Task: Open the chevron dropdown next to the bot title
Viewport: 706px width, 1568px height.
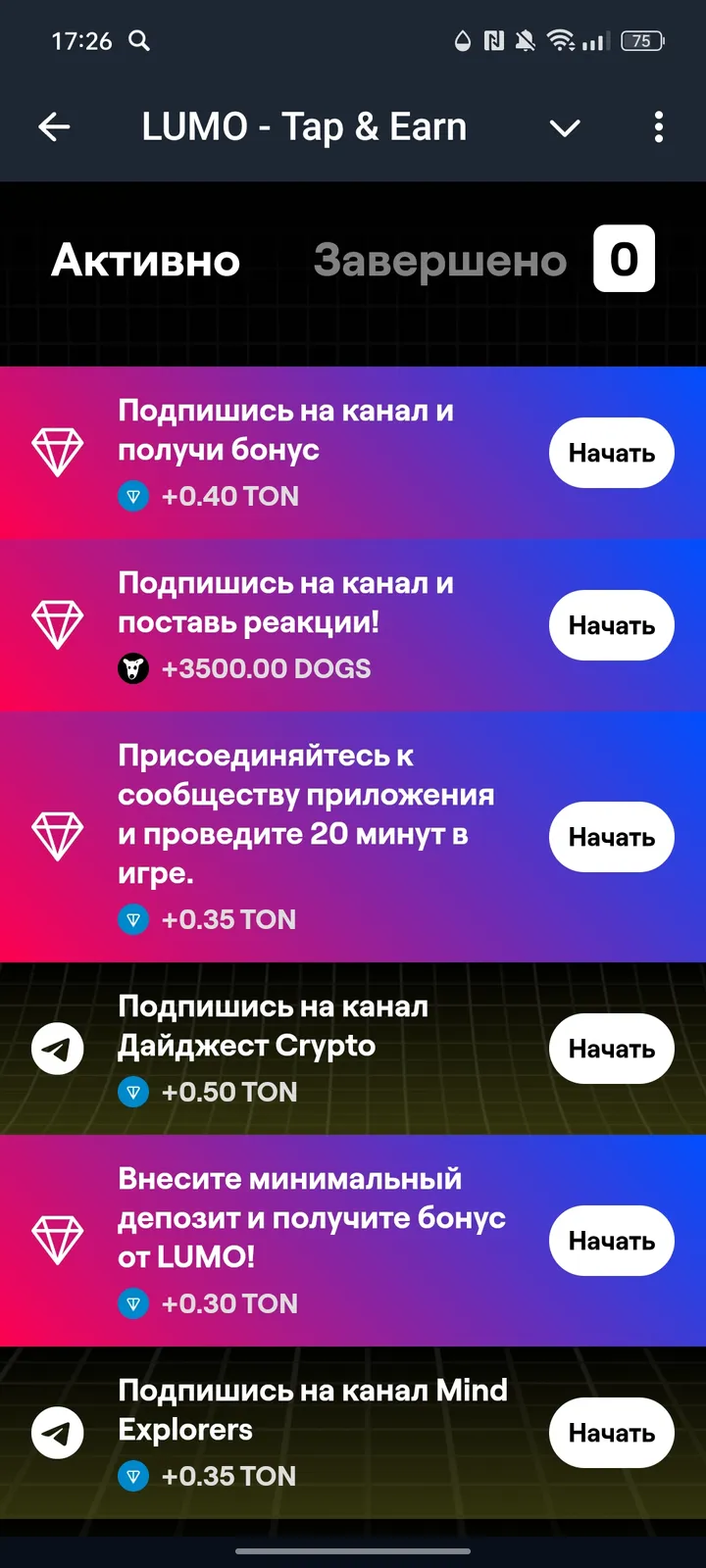Action: pos(565,127)
